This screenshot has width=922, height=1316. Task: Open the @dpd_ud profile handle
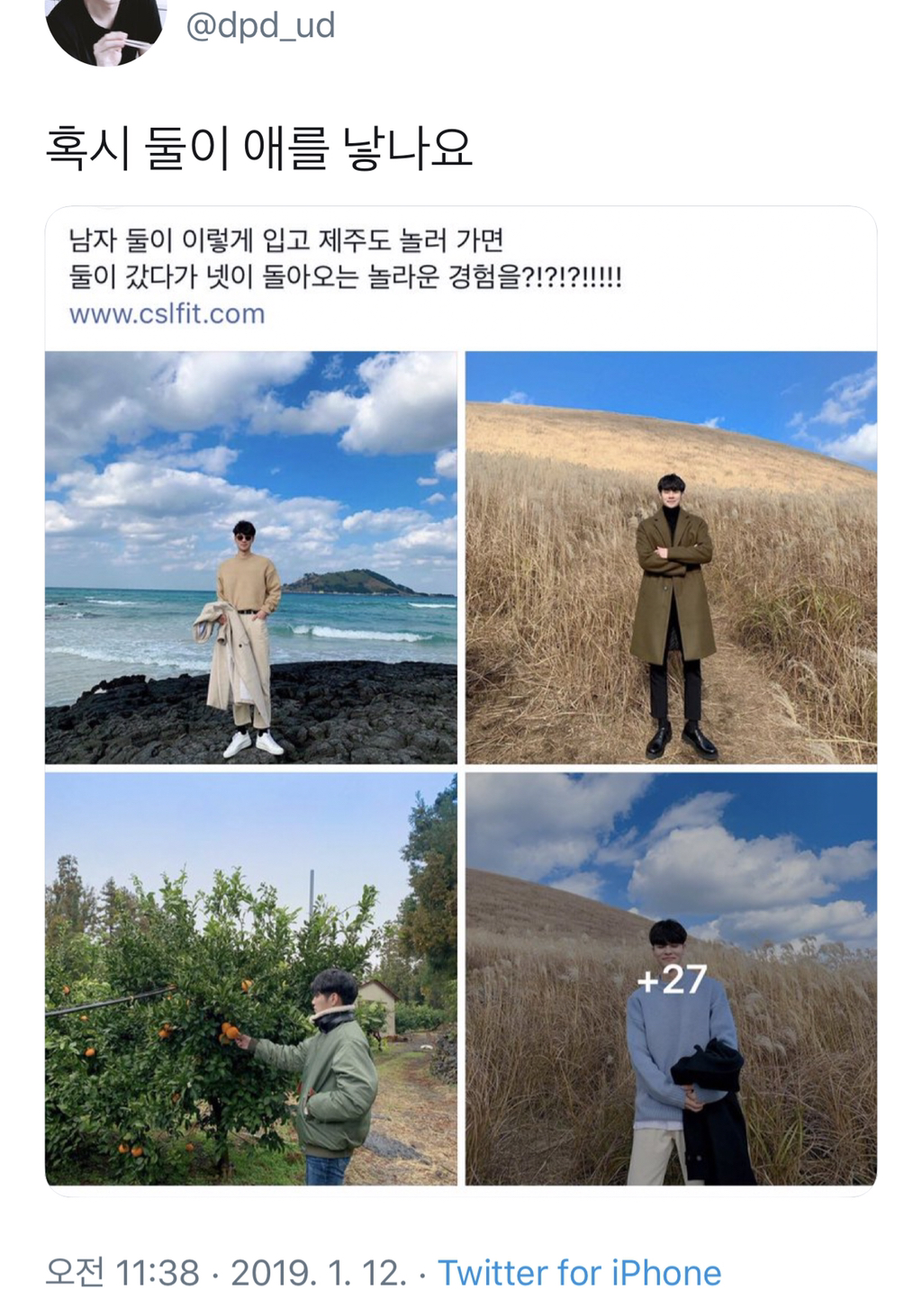pos(259,26)
